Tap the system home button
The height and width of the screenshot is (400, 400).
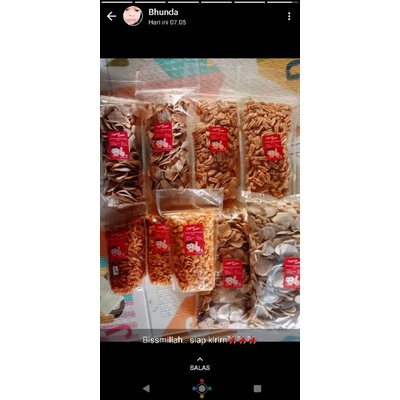pos(202,388)
